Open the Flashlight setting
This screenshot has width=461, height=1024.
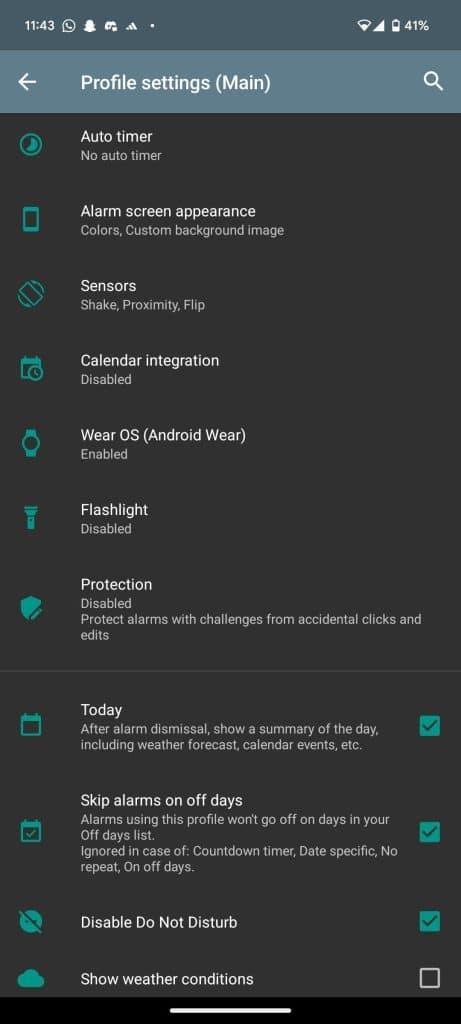click(230, 519)
